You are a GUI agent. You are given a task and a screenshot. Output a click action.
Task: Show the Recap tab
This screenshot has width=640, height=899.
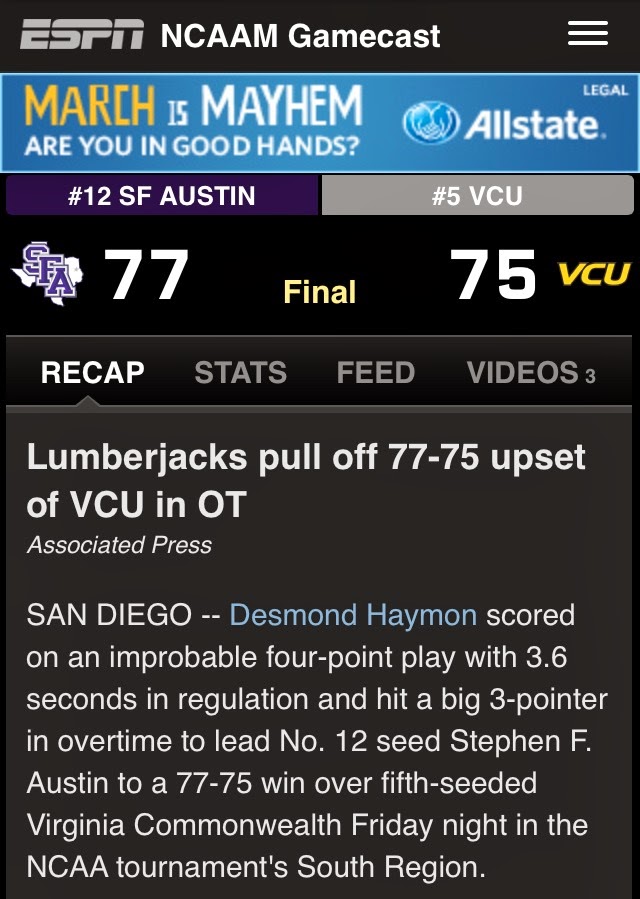coord(92,373)
